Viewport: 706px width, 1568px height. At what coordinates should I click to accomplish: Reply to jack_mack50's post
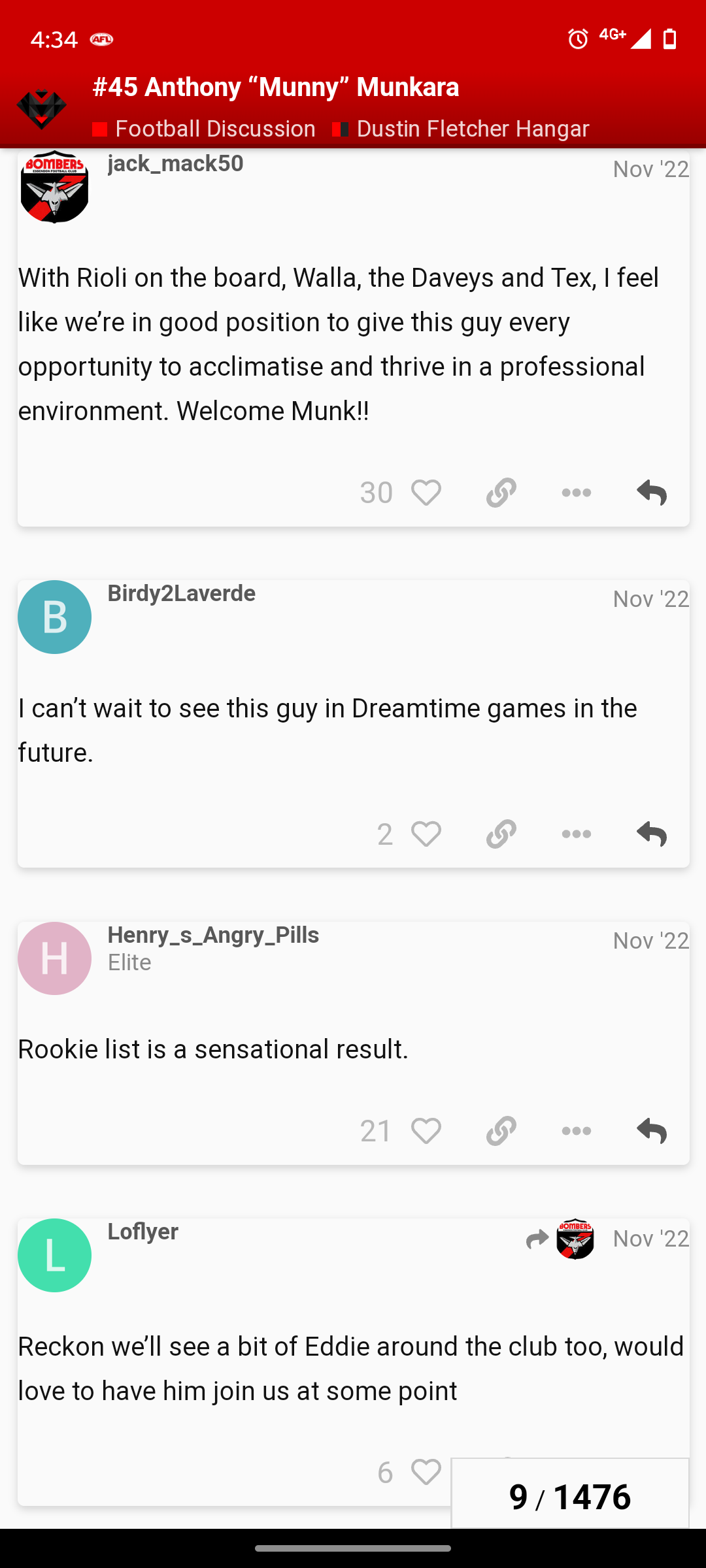click(652, 493)
